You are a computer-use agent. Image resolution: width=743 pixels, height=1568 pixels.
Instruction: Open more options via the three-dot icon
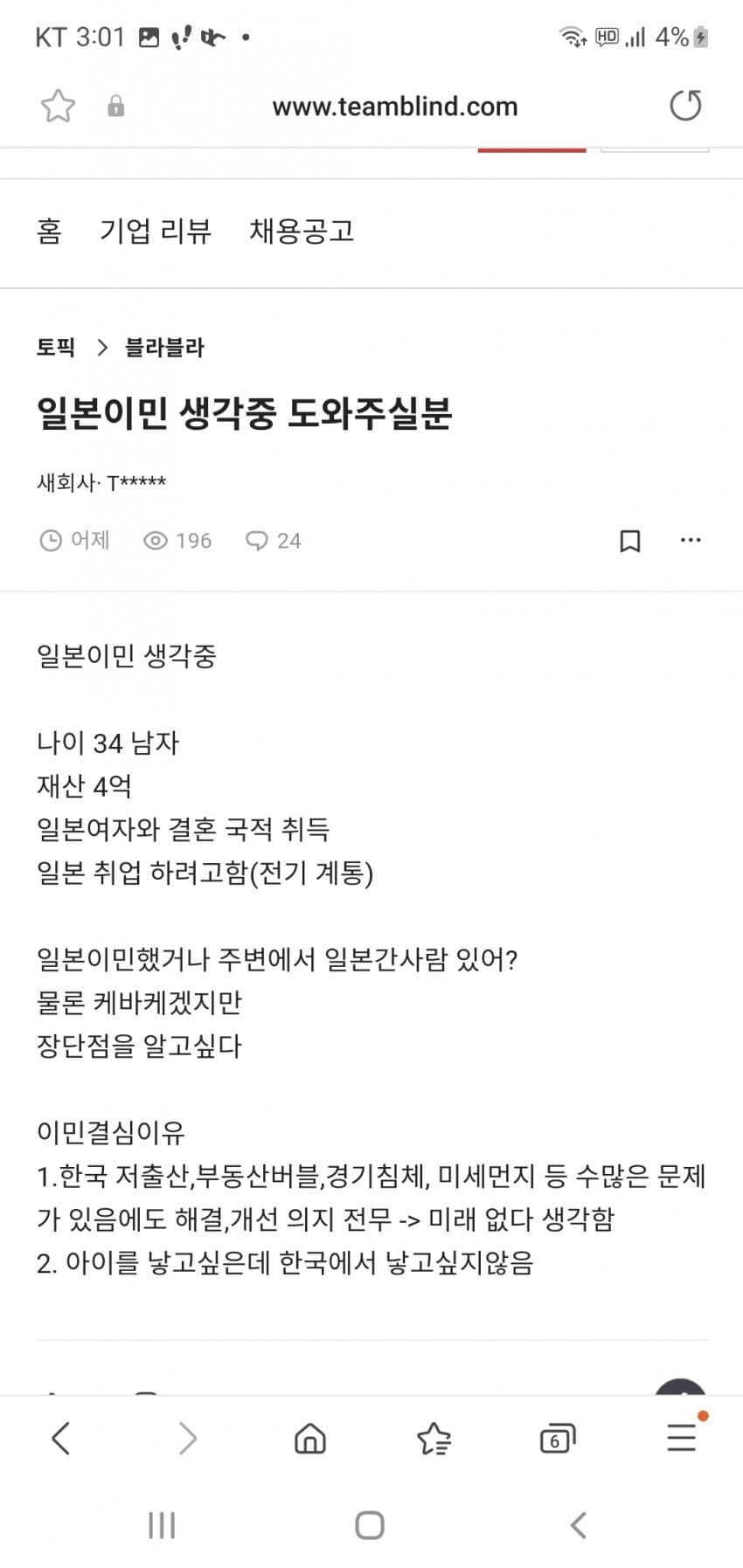coord(691,540)
